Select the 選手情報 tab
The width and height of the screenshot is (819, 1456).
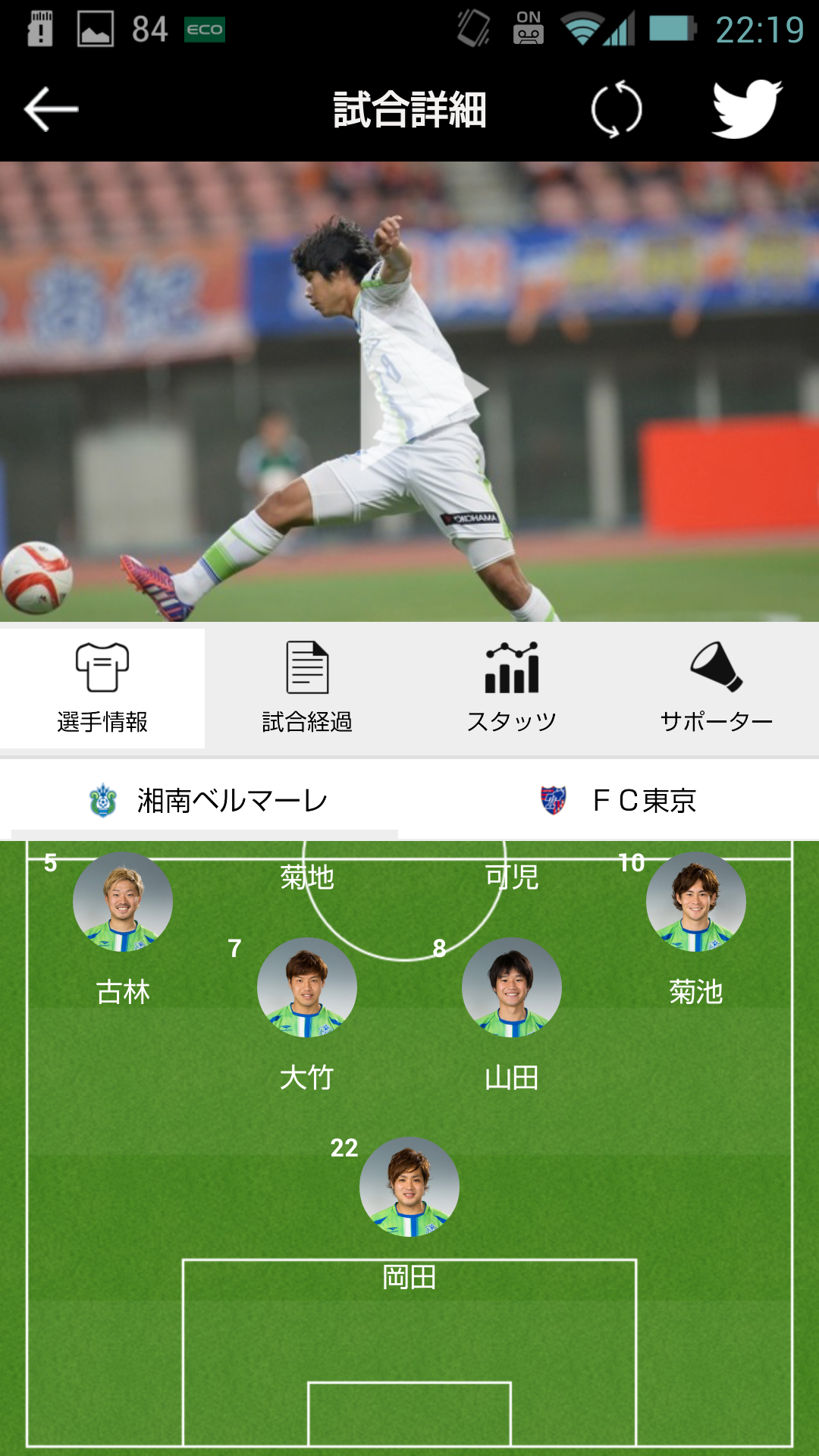102,688
